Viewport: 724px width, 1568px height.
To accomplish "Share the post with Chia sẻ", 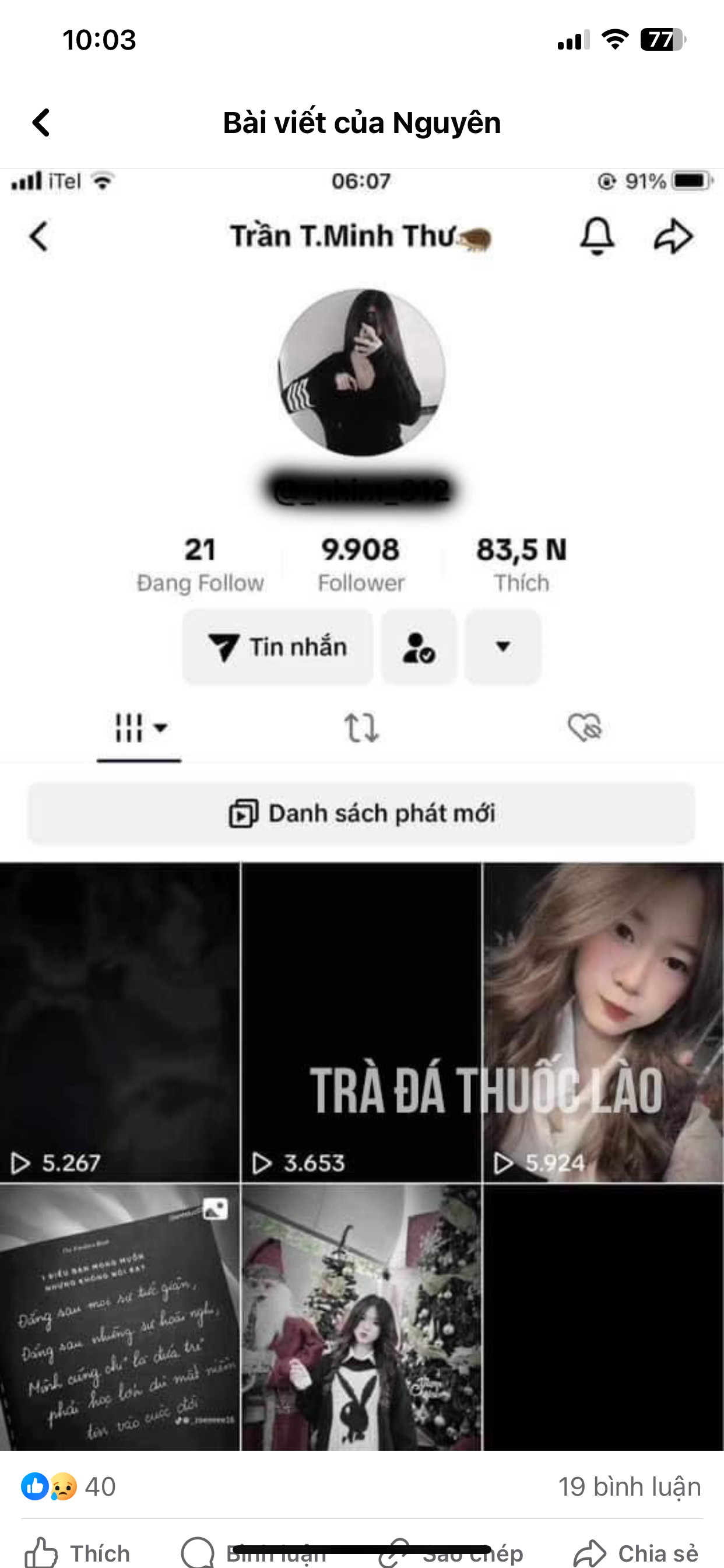I will (x=637, y=1553).
